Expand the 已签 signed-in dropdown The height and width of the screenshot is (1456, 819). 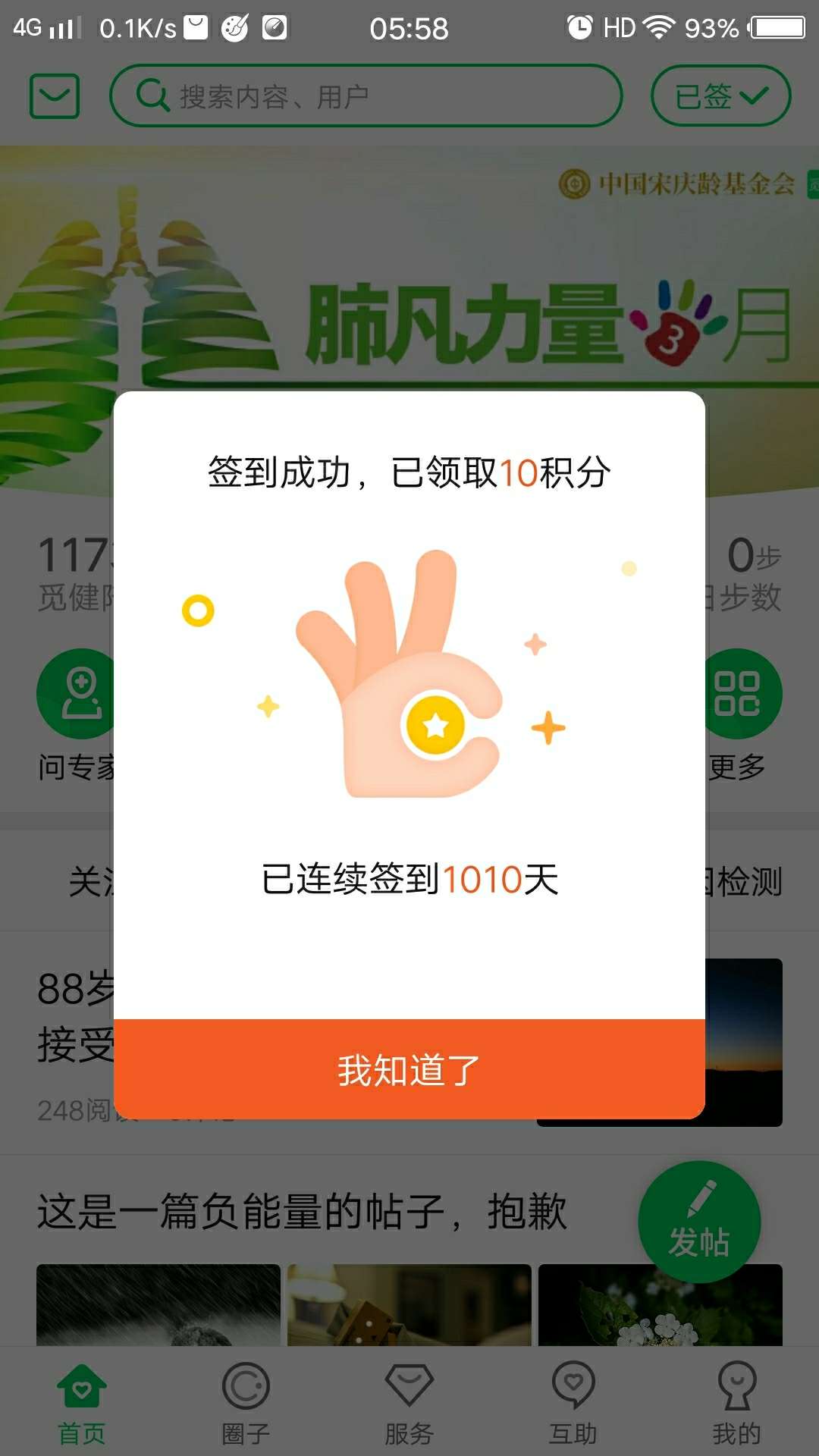point(719,95)
